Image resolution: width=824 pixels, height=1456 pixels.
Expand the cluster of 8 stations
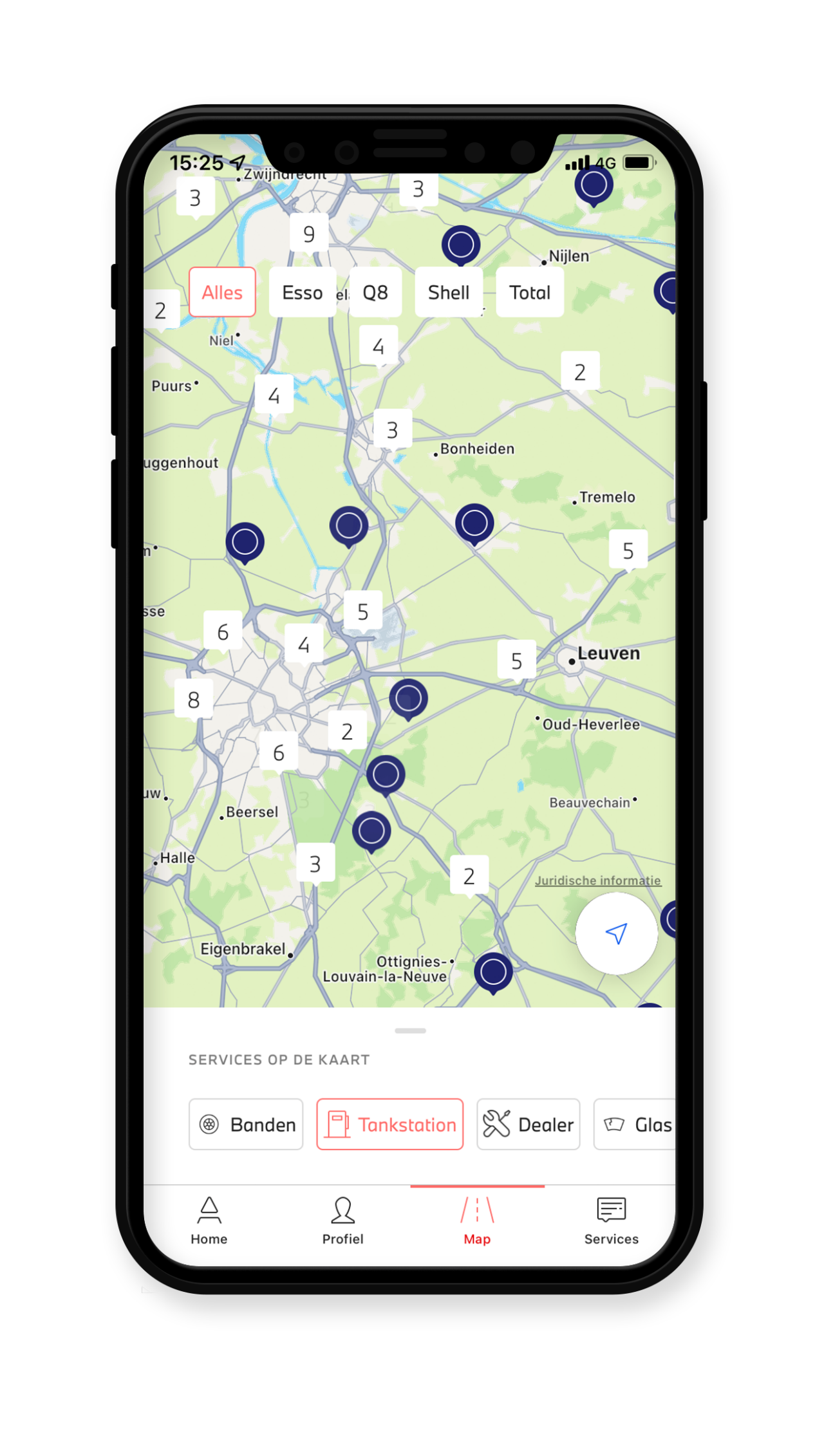[x=194, y=700]
